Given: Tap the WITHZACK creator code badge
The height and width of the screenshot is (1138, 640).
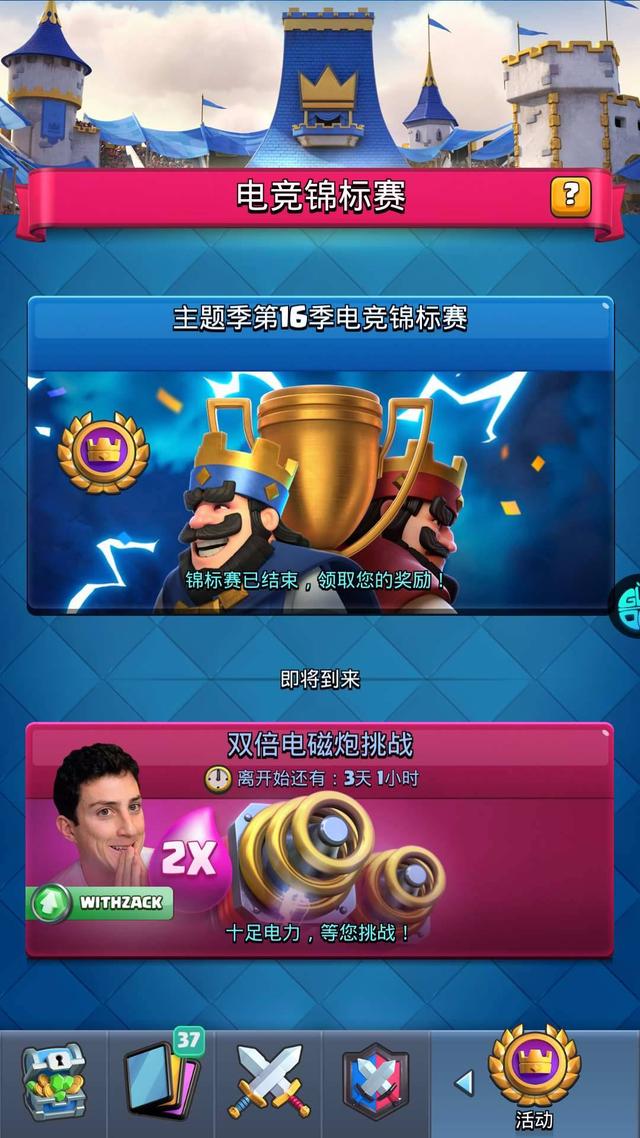Looking at the screenshot, I should pos(100,903).
